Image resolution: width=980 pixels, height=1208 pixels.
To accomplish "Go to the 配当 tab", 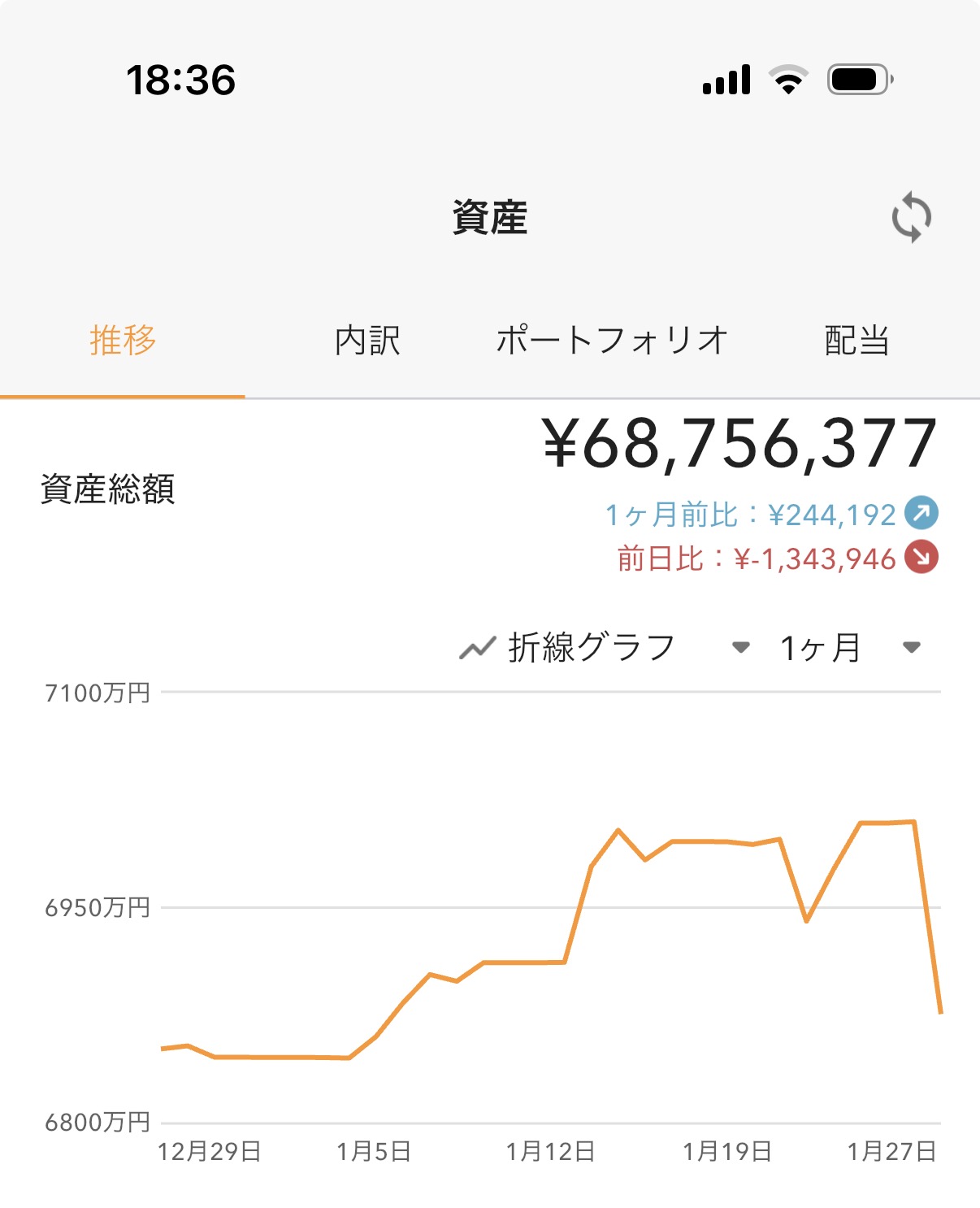I will pos(856,340).
